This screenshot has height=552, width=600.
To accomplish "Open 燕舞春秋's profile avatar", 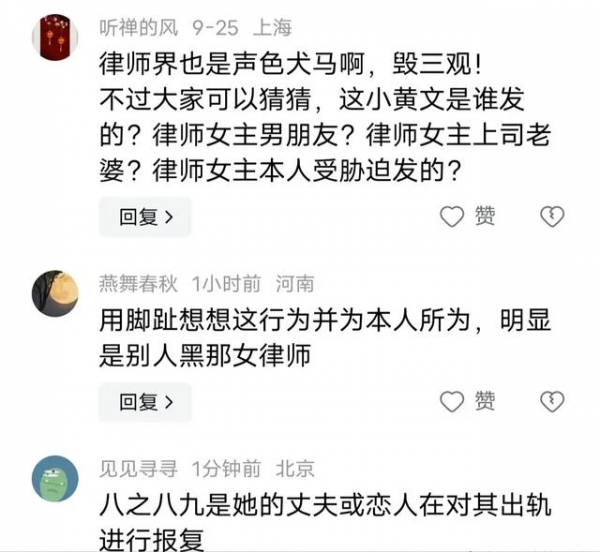I will point(56,293).
